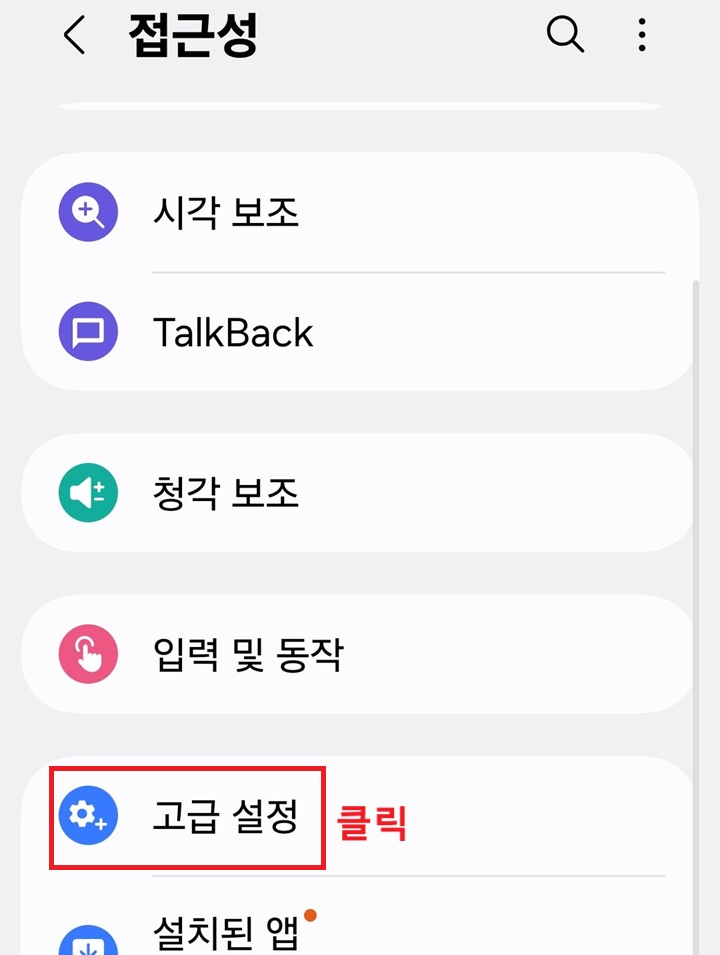Click the 설치된 앱 download arrow icon
The image size is (720, 955).
(x=88, y=940)
